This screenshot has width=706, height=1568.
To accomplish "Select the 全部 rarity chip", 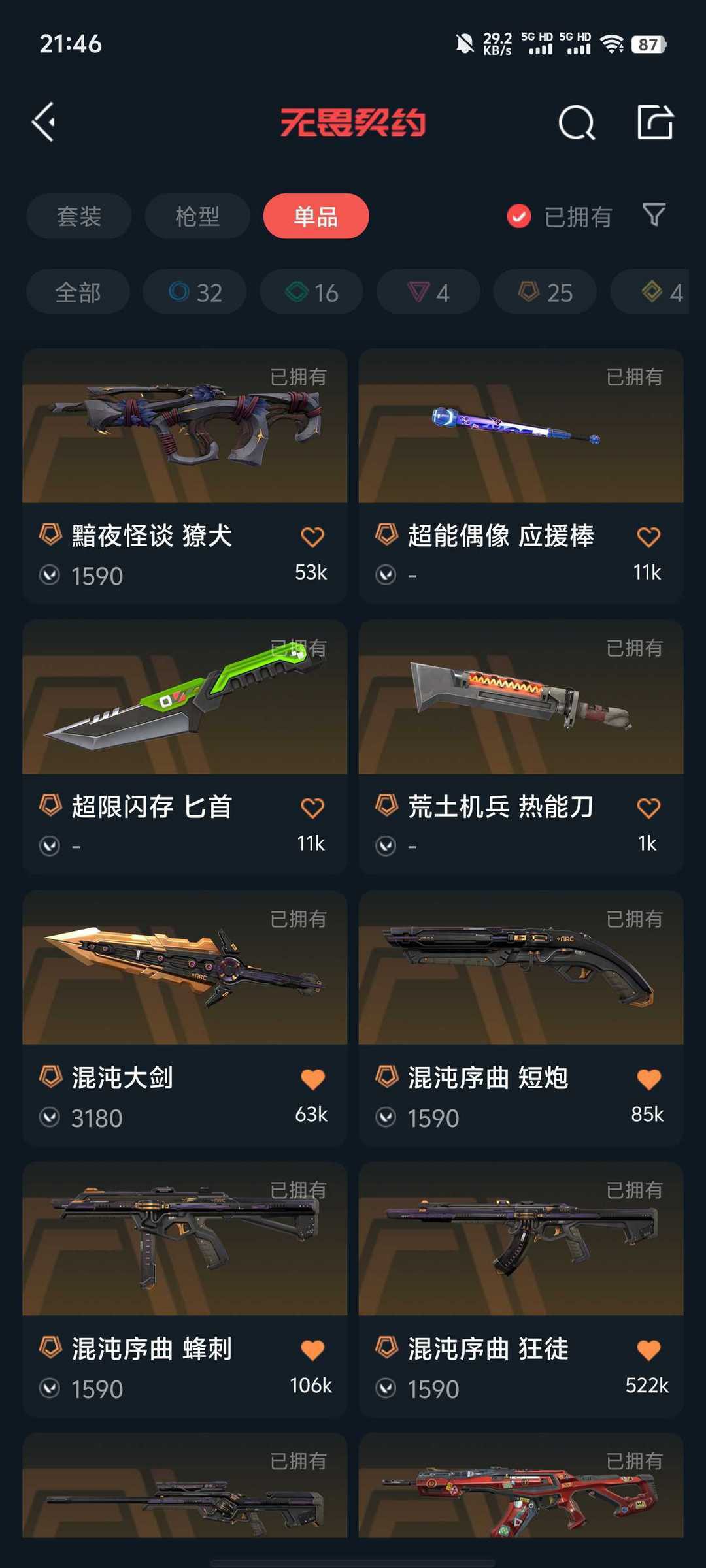I will tap(78, 292).
